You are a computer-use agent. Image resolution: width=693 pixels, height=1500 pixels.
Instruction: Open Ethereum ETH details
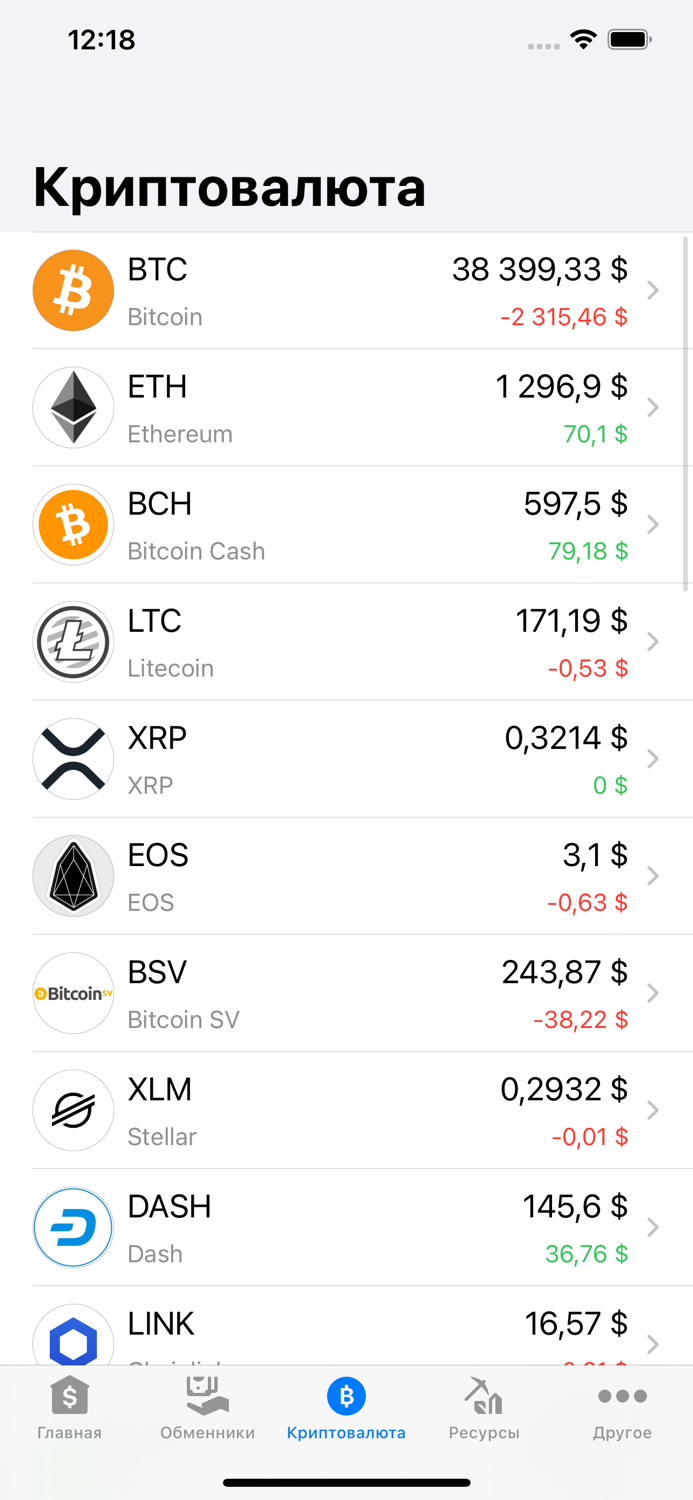pyautogui.click(x=346, y=408)
